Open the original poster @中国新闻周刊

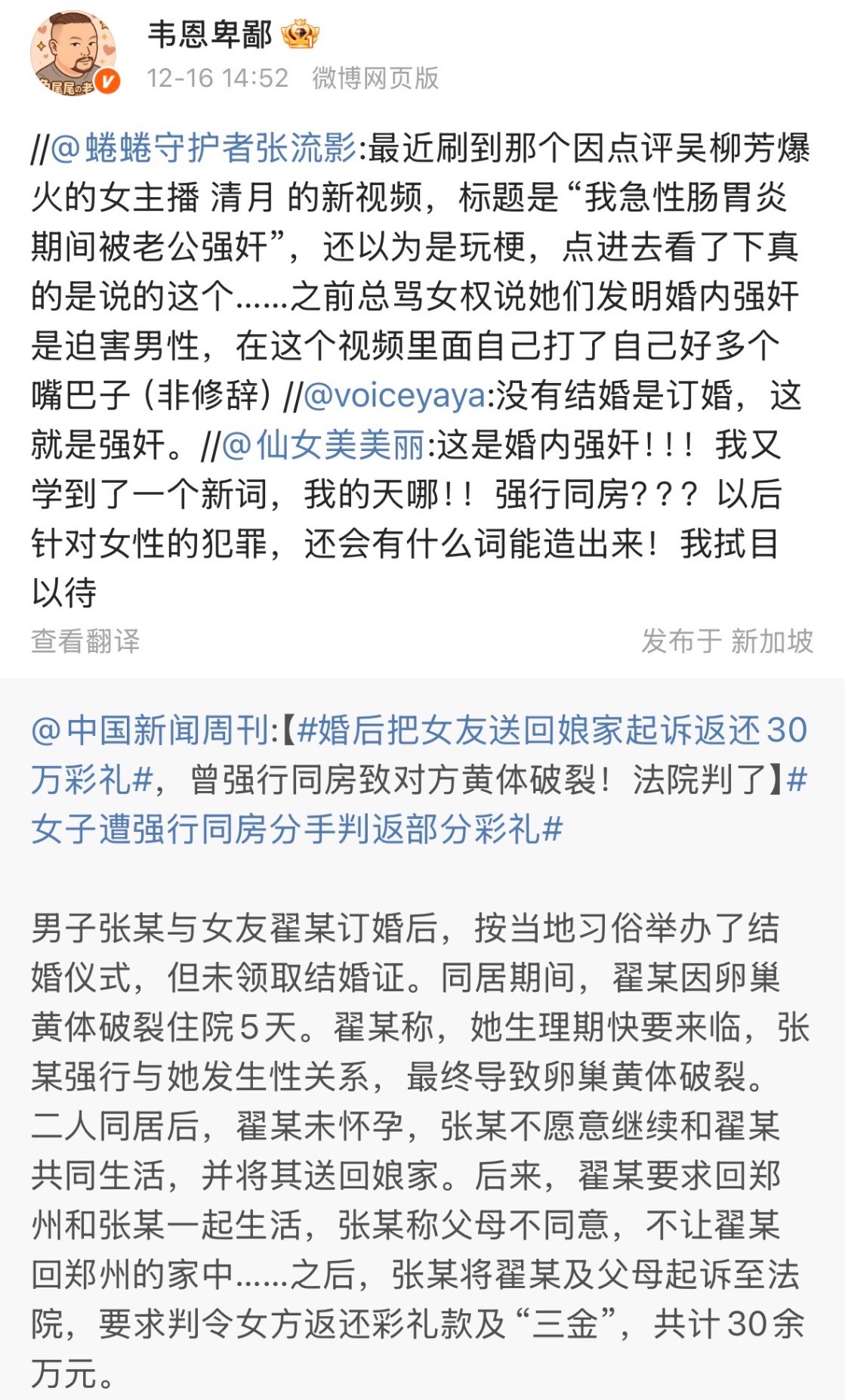pyautogui.click(x=150, y=731)
